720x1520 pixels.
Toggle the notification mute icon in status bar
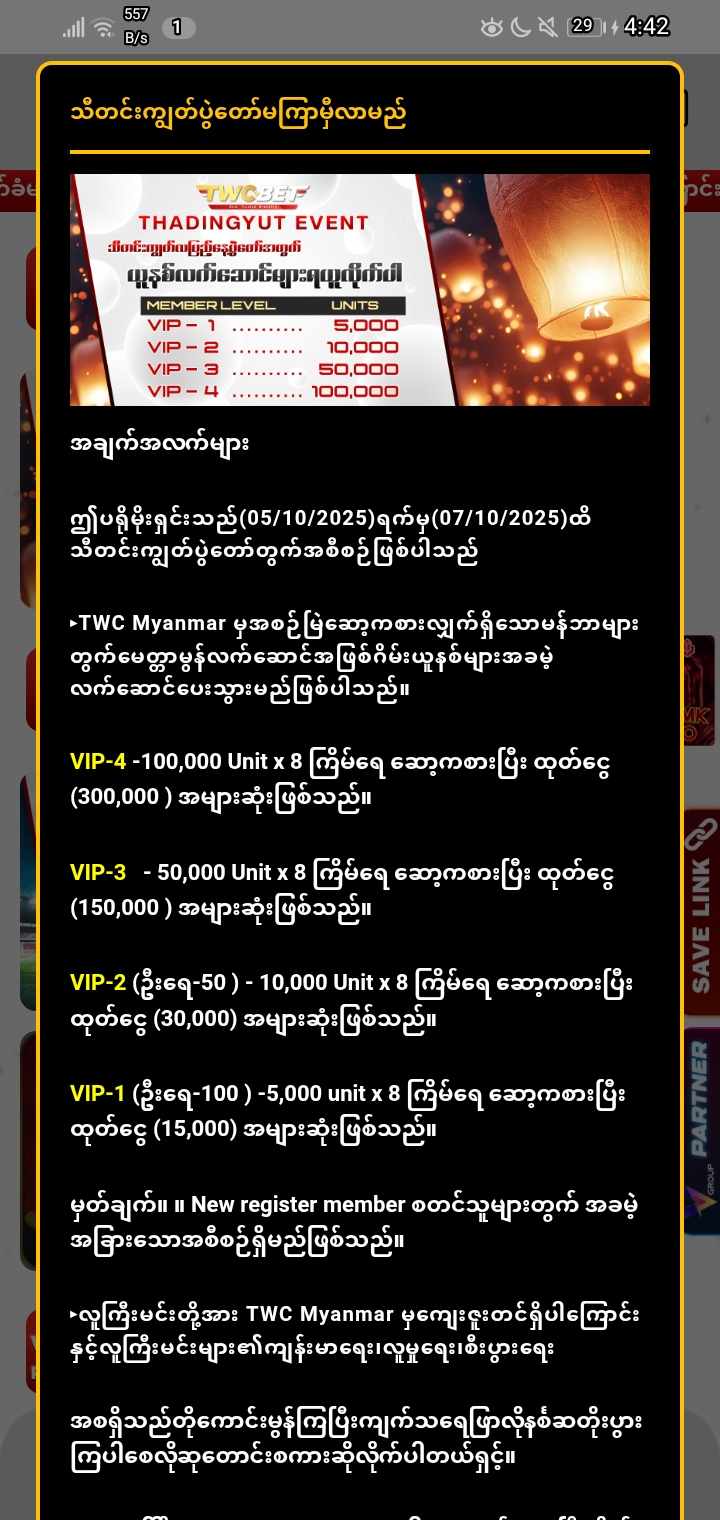click(x=548, y=25)
